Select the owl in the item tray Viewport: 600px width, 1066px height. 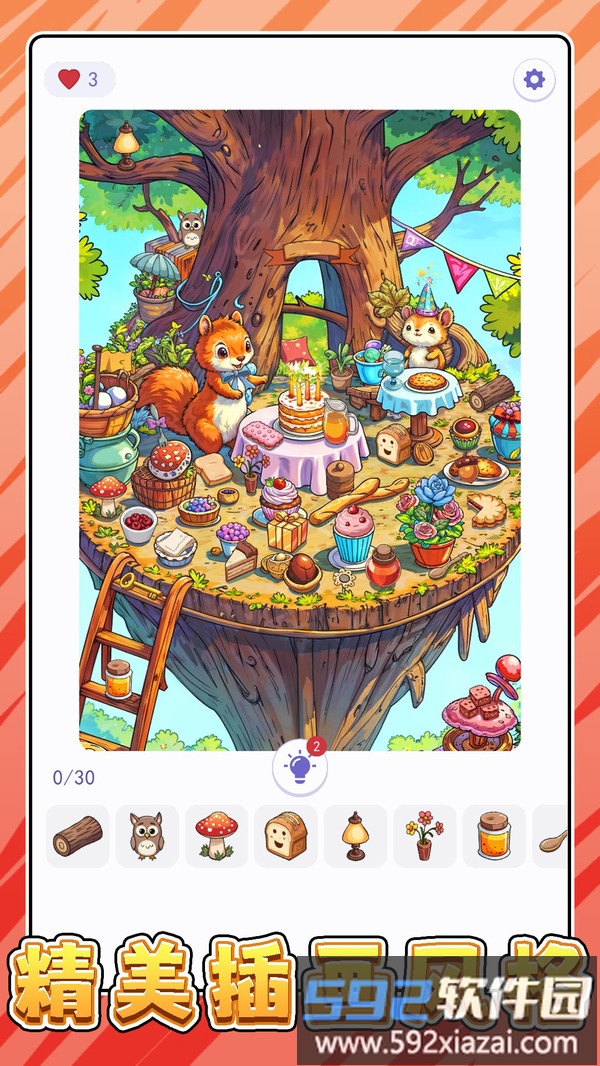(147, 835)
